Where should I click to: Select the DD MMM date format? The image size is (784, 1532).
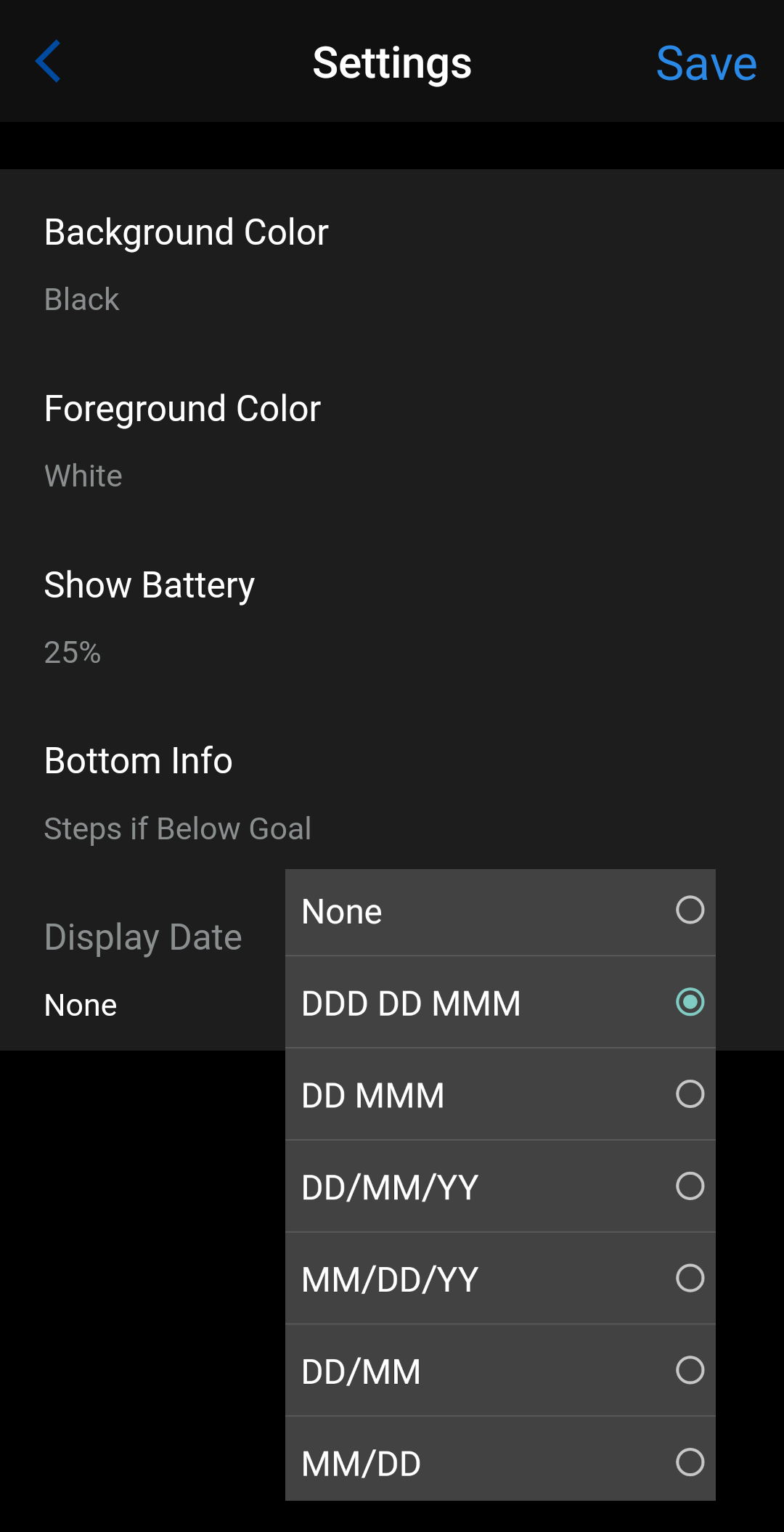tap(500, 1095)
